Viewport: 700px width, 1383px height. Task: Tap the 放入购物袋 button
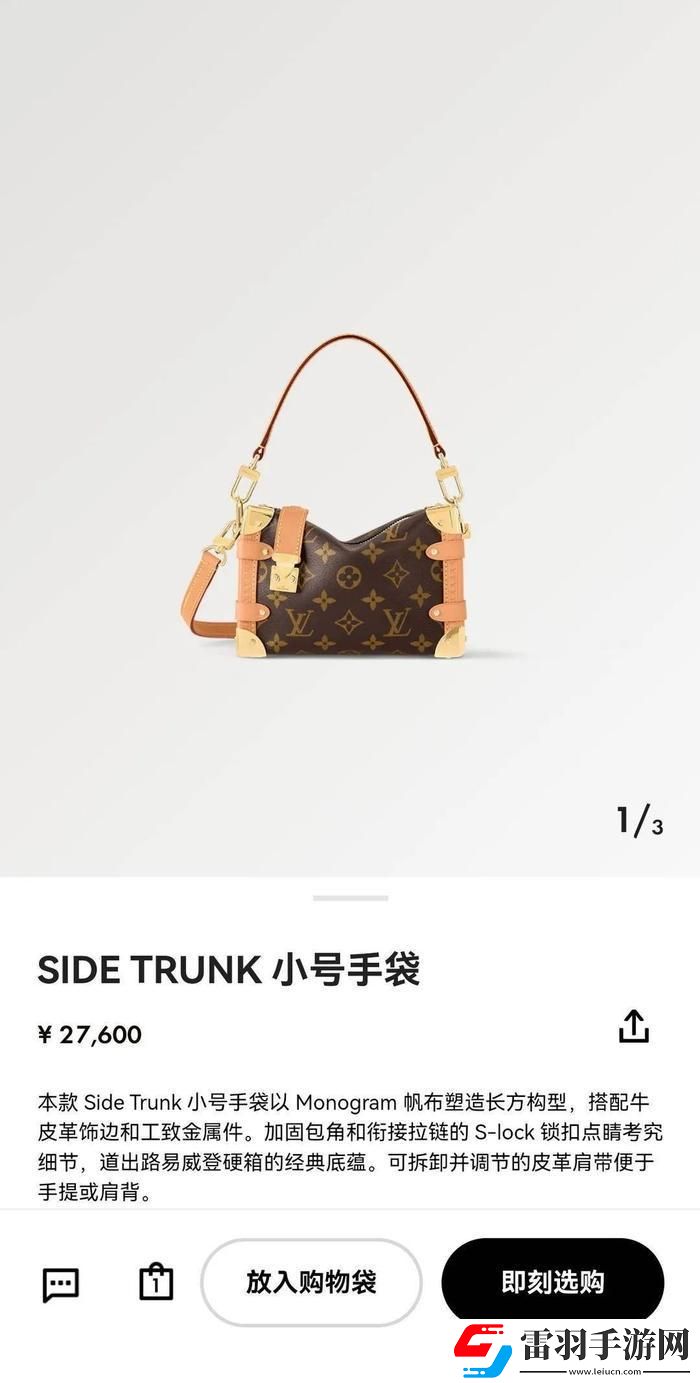click(311, 1282)
